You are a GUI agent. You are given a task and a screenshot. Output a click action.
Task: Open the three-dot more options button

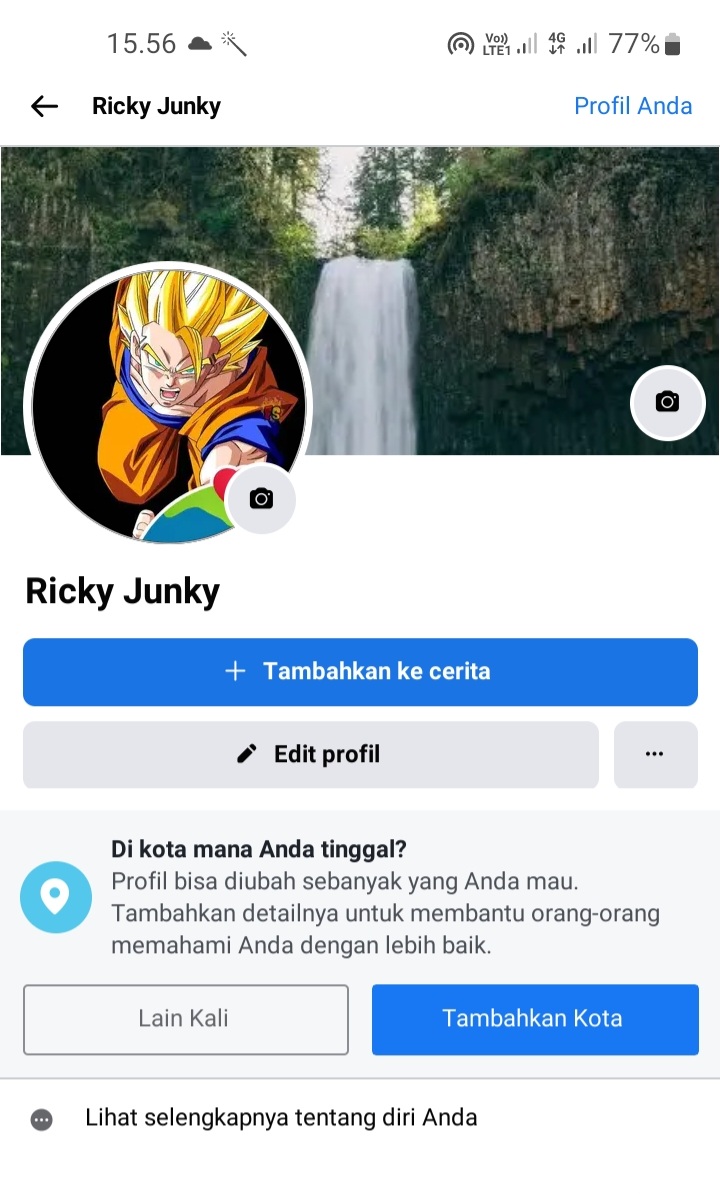coord(655,754)
